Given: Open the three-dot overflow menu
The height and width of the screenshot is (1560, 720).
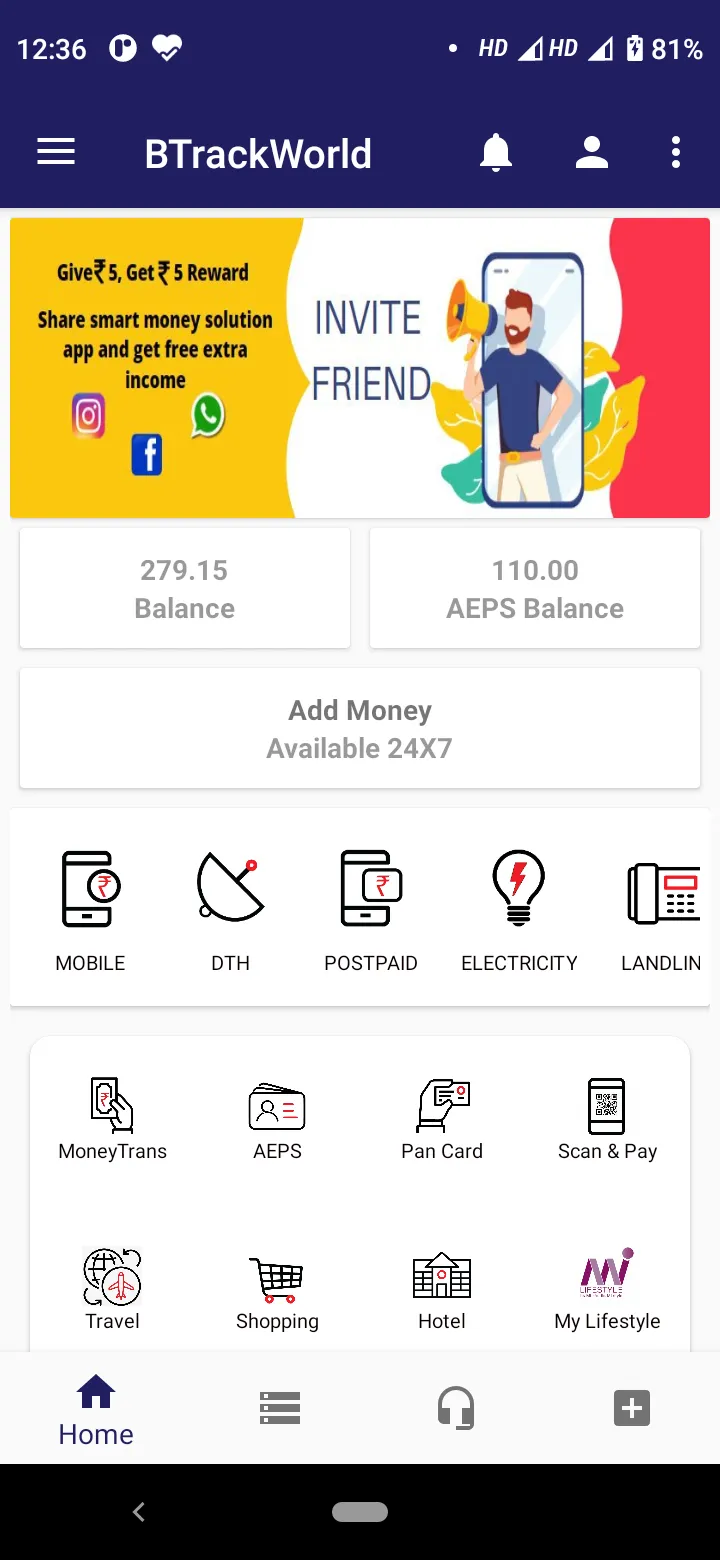Looking at the screenshot, I should tap(676, 153).
